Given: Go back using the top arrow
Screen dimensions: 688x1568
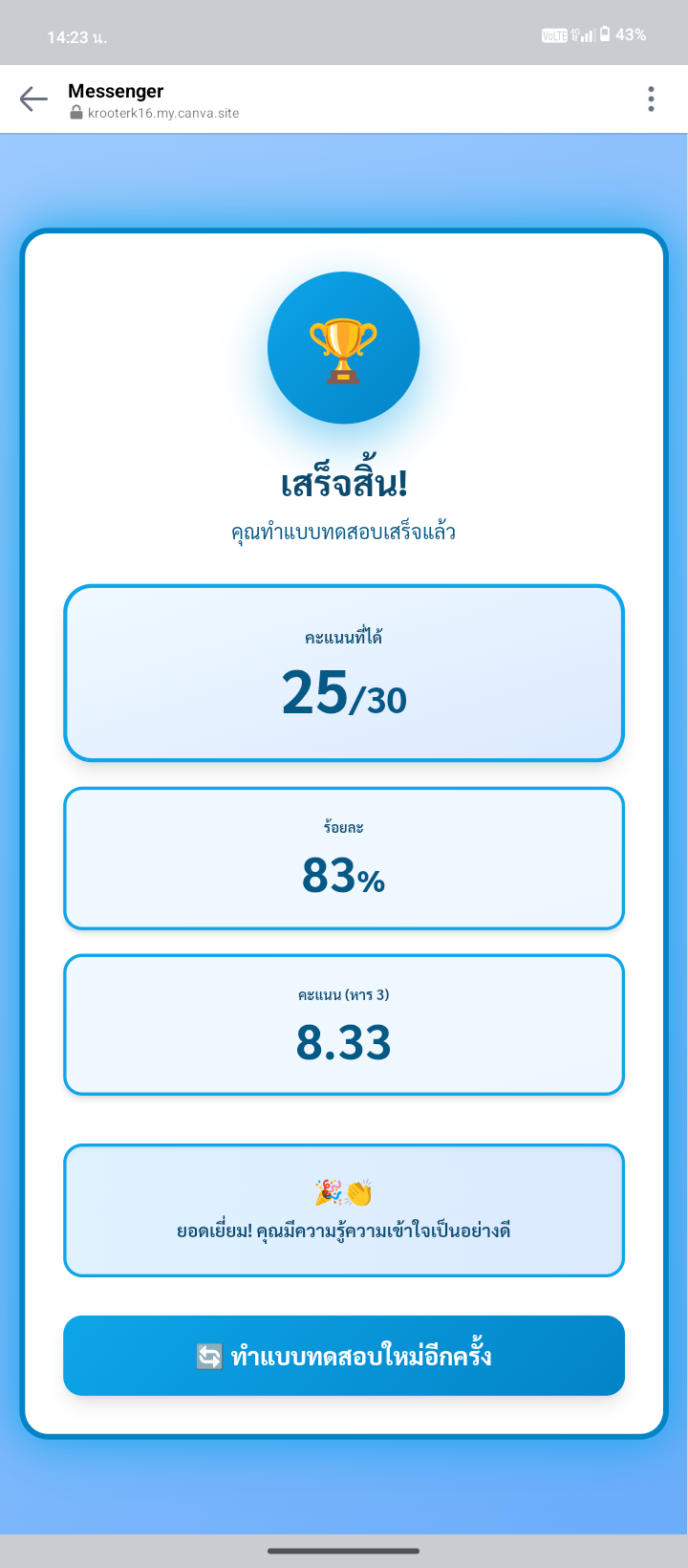Looking at the screenshot, I should (x=33, y=99).
